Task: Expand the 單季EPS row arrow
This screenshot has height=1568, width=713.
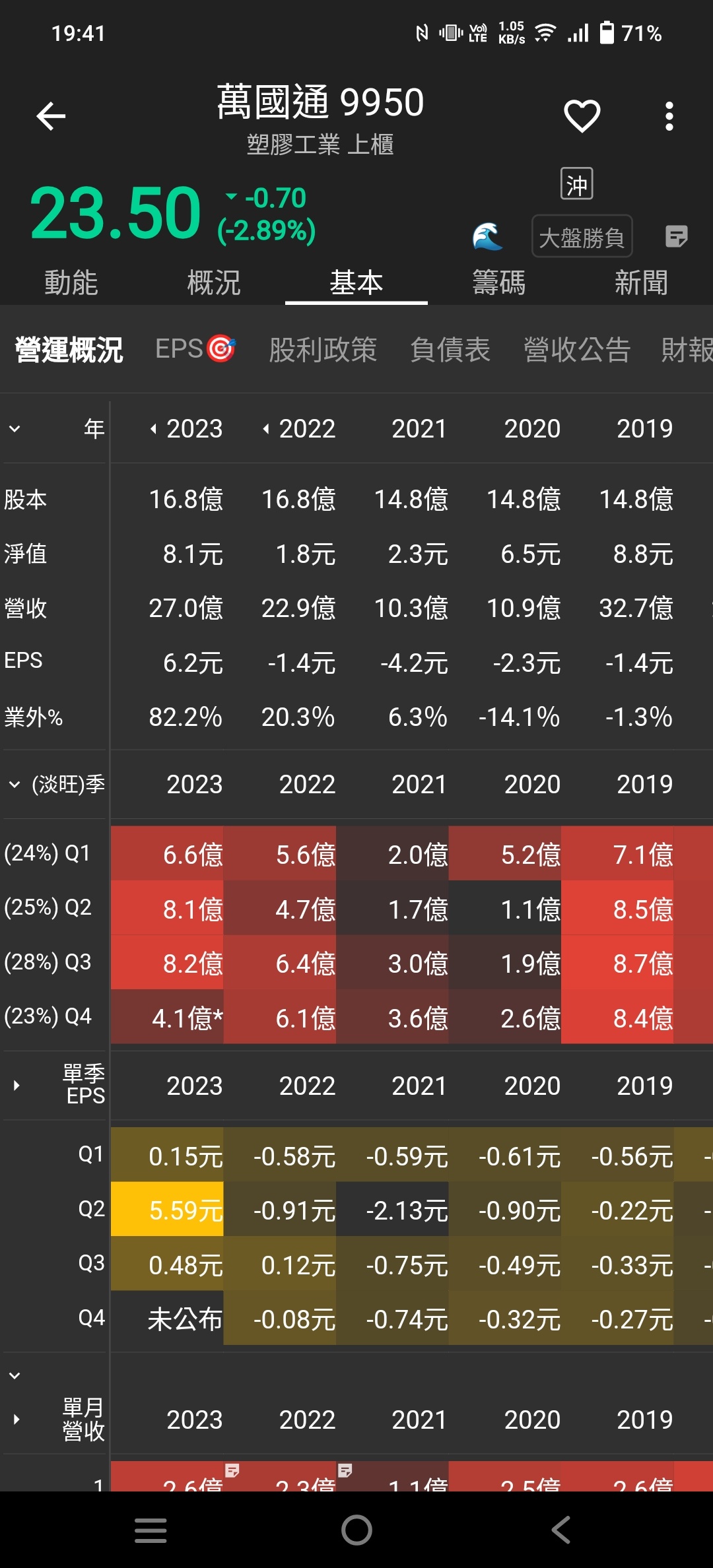Action: [17, 1086]
